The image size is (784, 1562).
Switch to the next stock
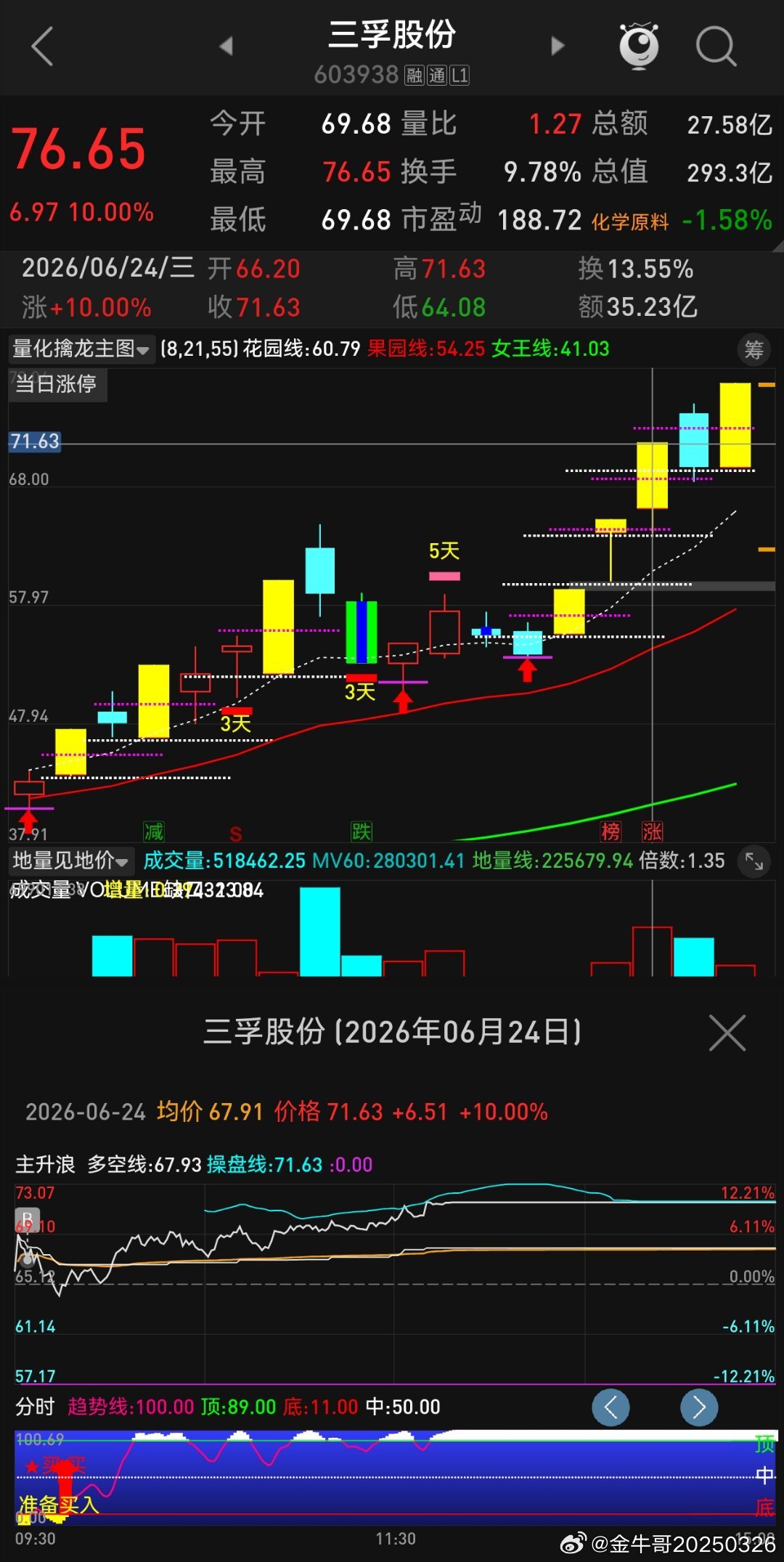click(558, 46)
